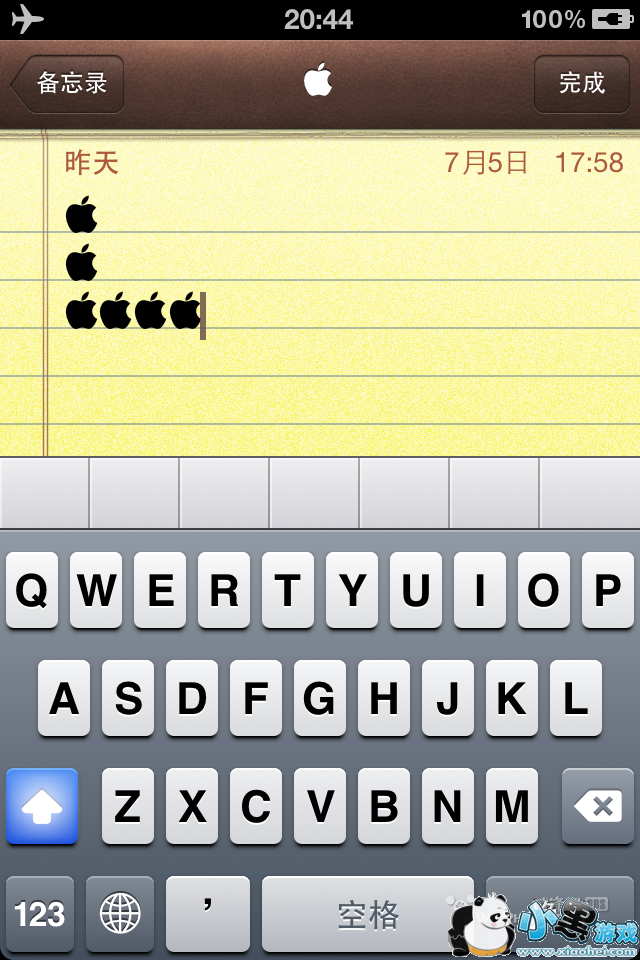Tap 完成 to finish editing
The height and width of the screenshot is (960, 640).
click(x=581, y=84)
